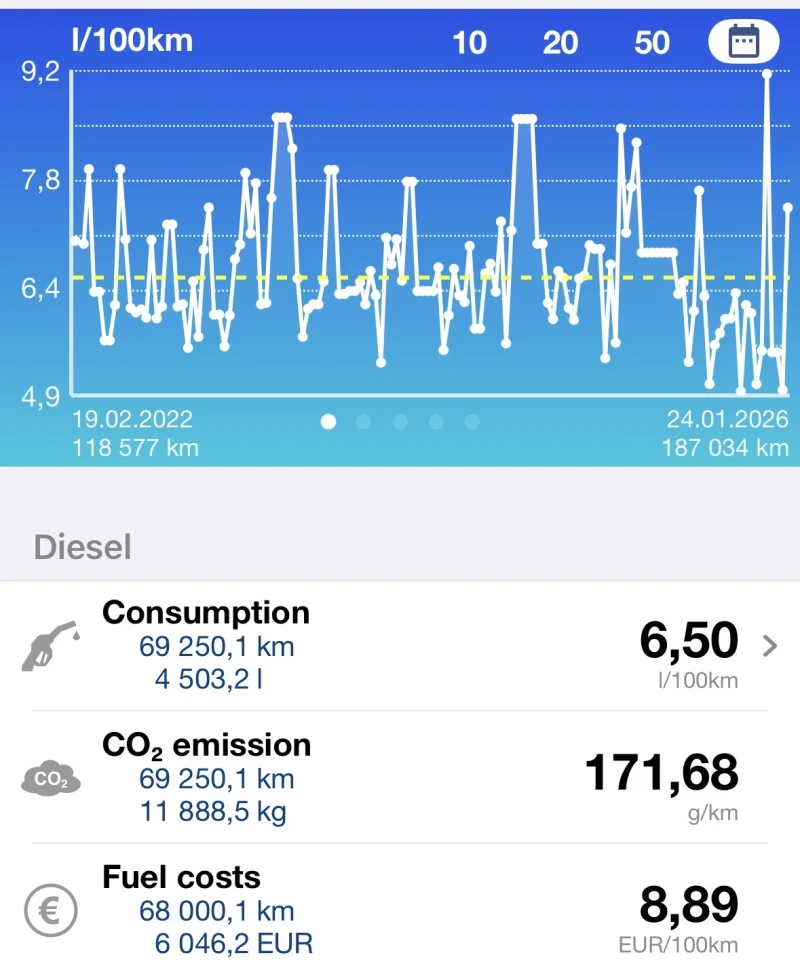
Task: Open the calendar date range filter
Action: (x=743, y=42)
